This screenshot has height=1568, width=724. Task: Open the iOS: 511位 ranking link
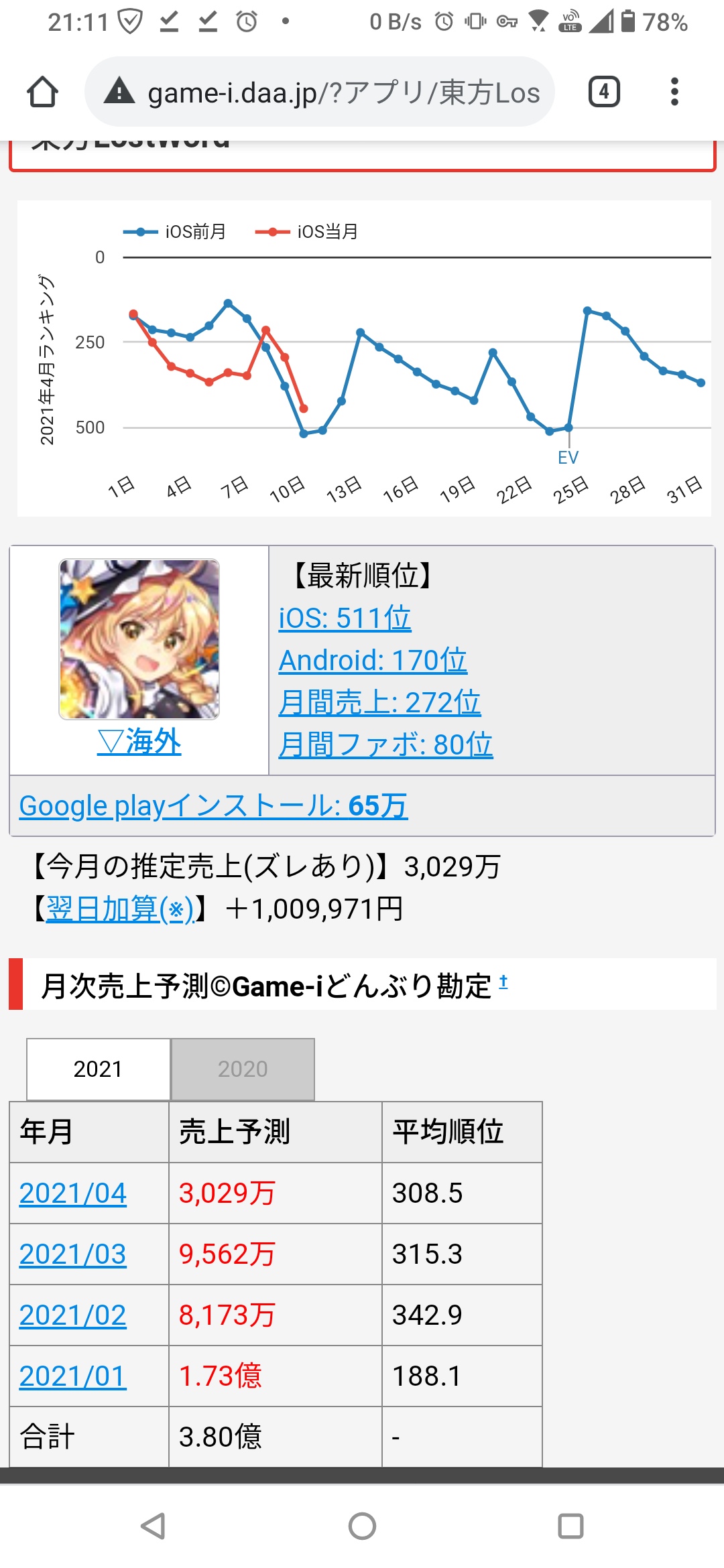tap(346, 618)
